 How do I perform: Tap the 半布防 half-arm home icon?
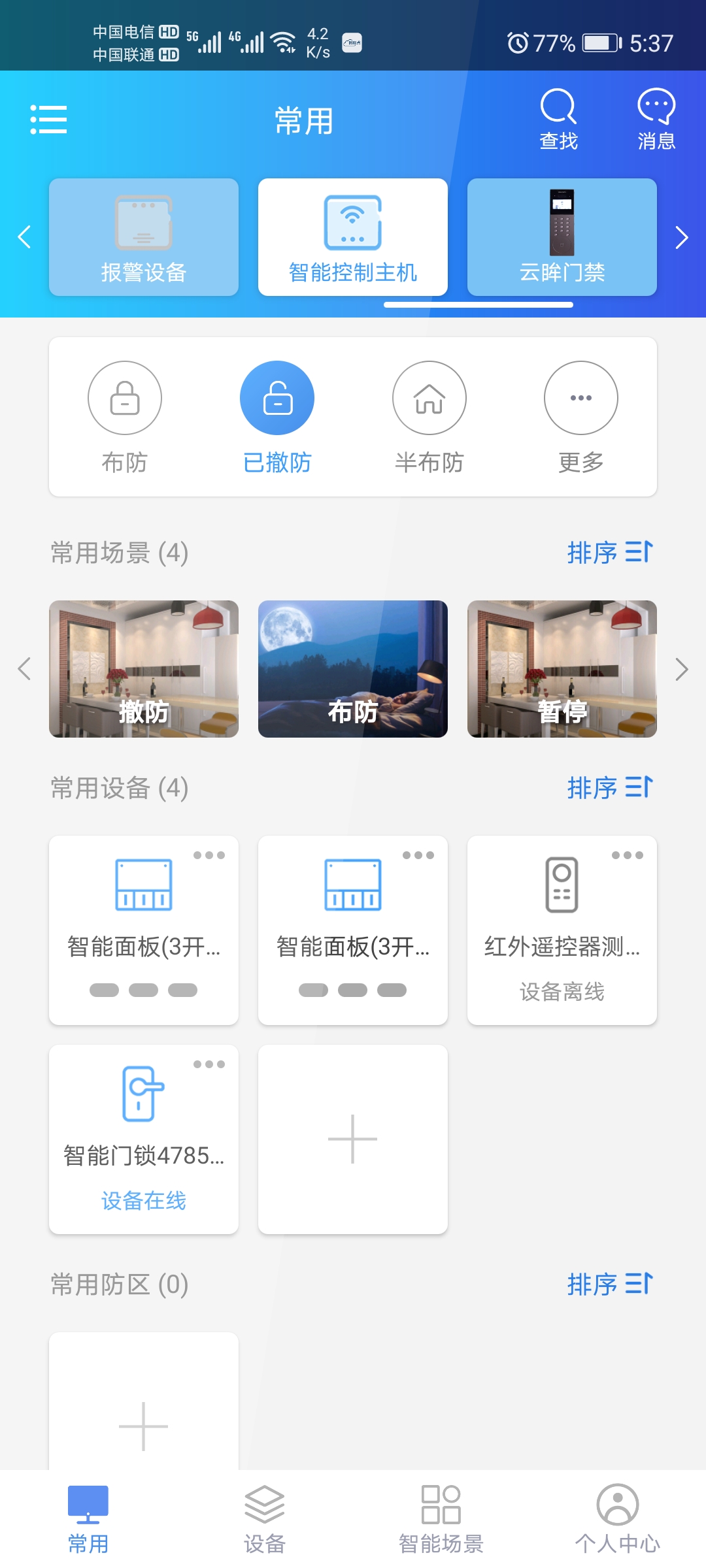(429, 397)
